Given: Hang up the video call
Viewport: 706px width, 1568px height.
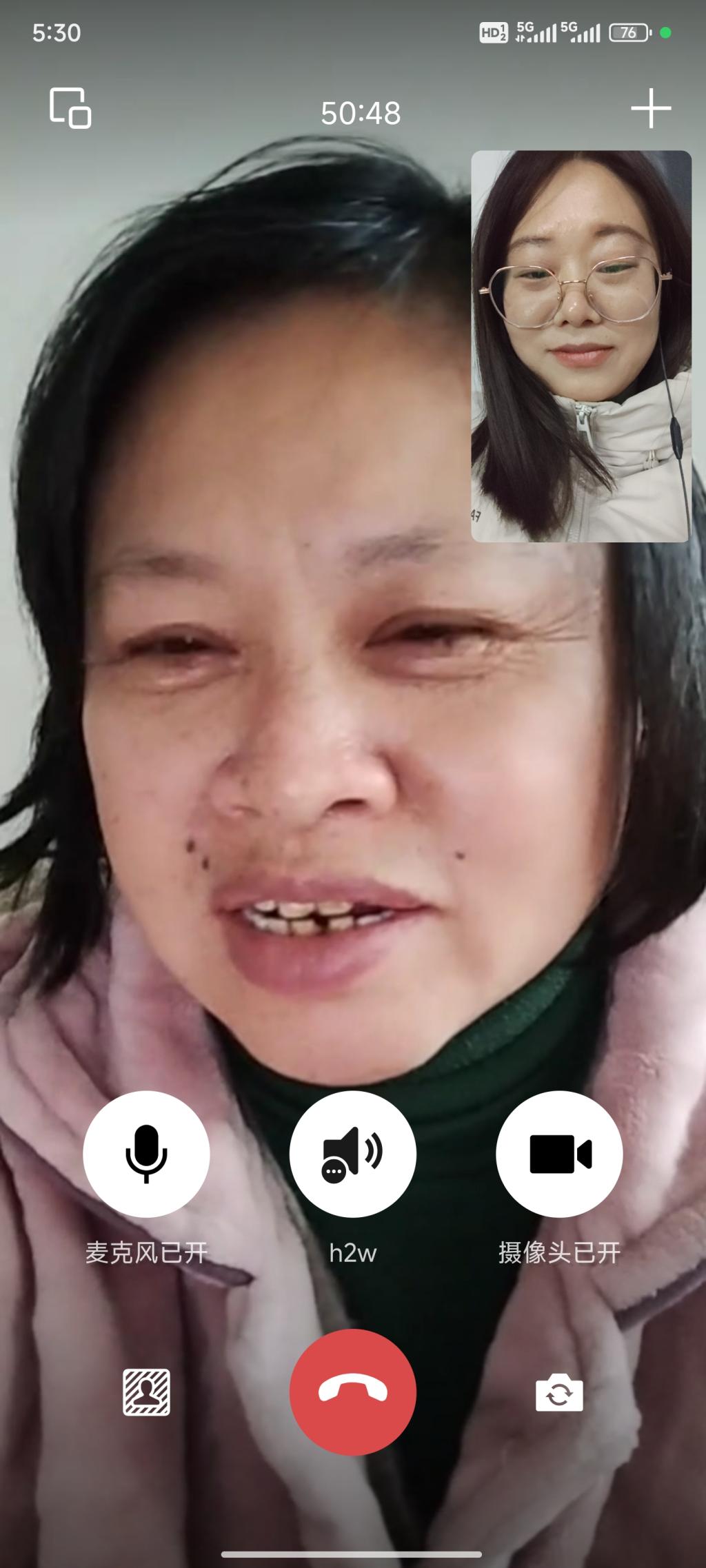Looking at the screenshot, I should click(352, 1392).
